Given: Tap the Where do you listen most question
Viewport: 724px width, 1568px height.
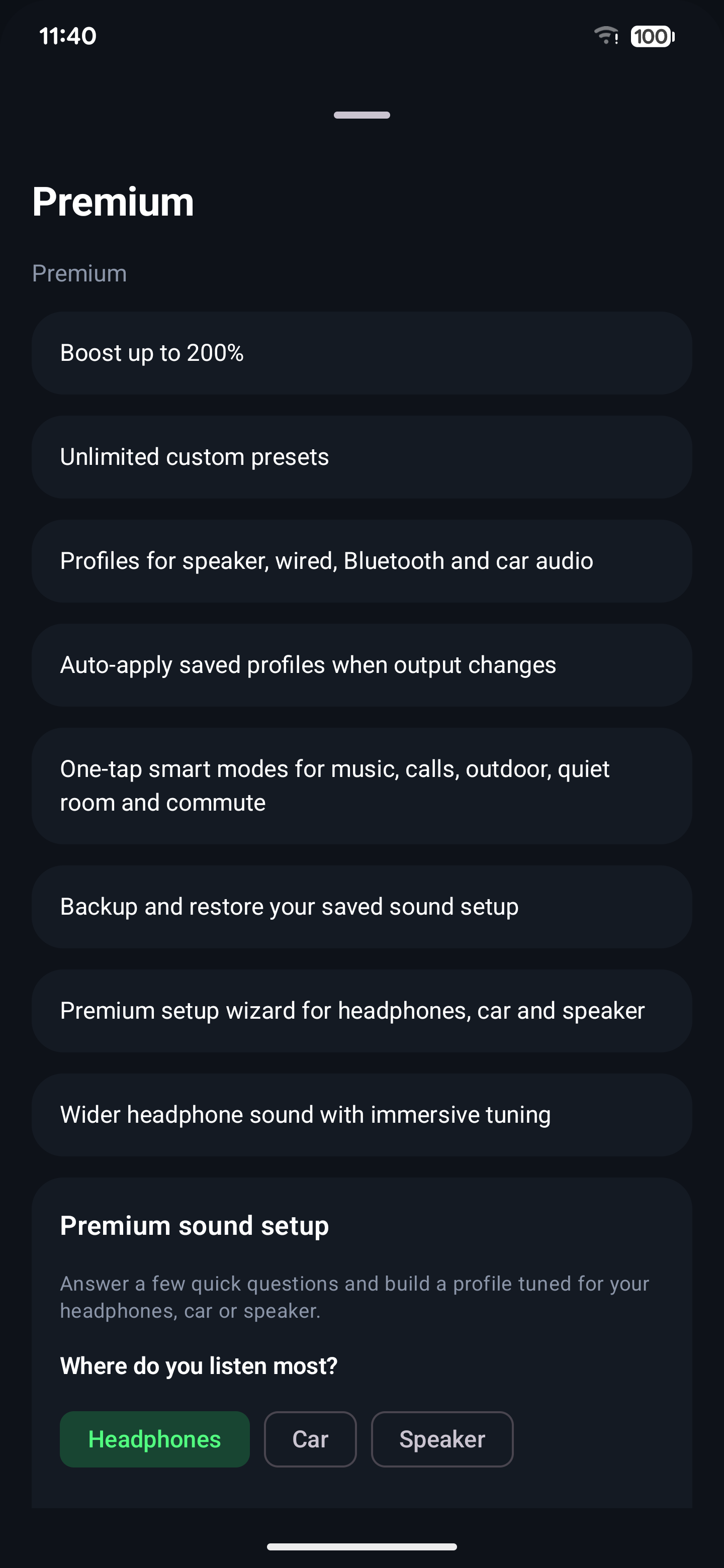Looking at the screenshot, I should [198, 1365].
